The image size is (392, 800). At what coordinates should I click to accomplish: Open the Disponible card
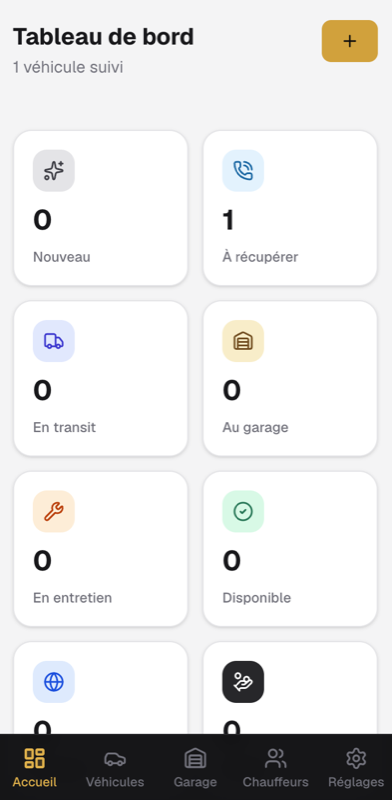tap(290, 549)
